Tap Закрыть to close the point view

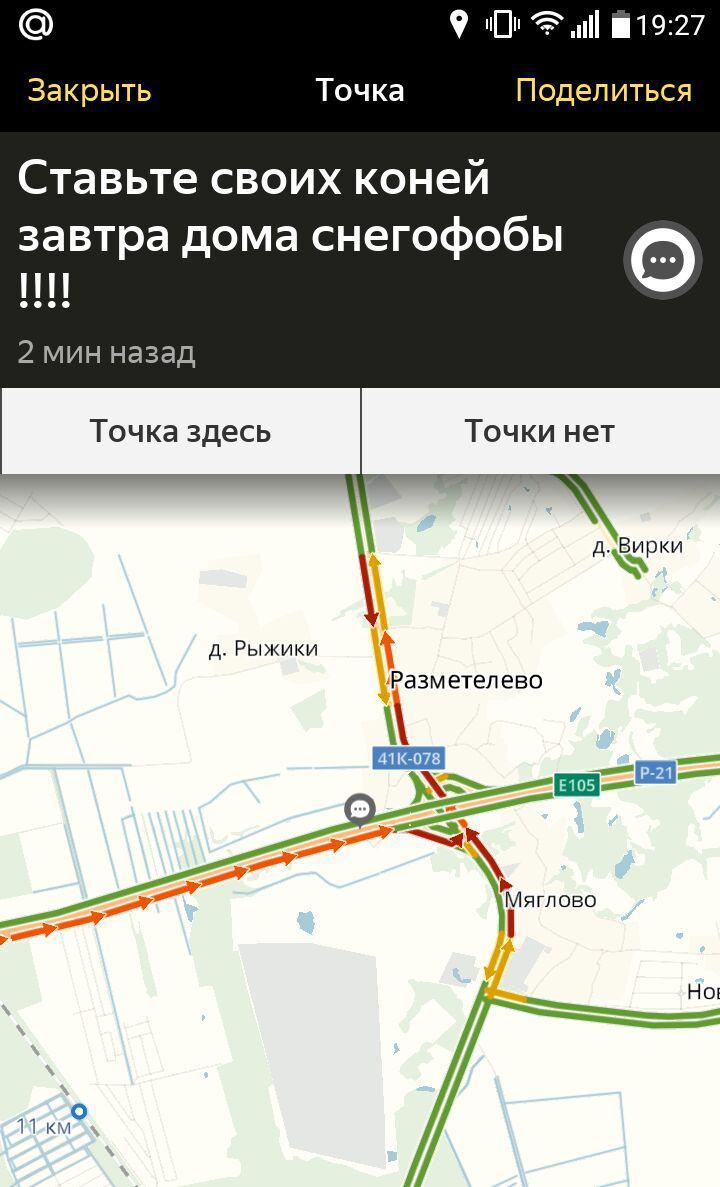tap(89, 91)
